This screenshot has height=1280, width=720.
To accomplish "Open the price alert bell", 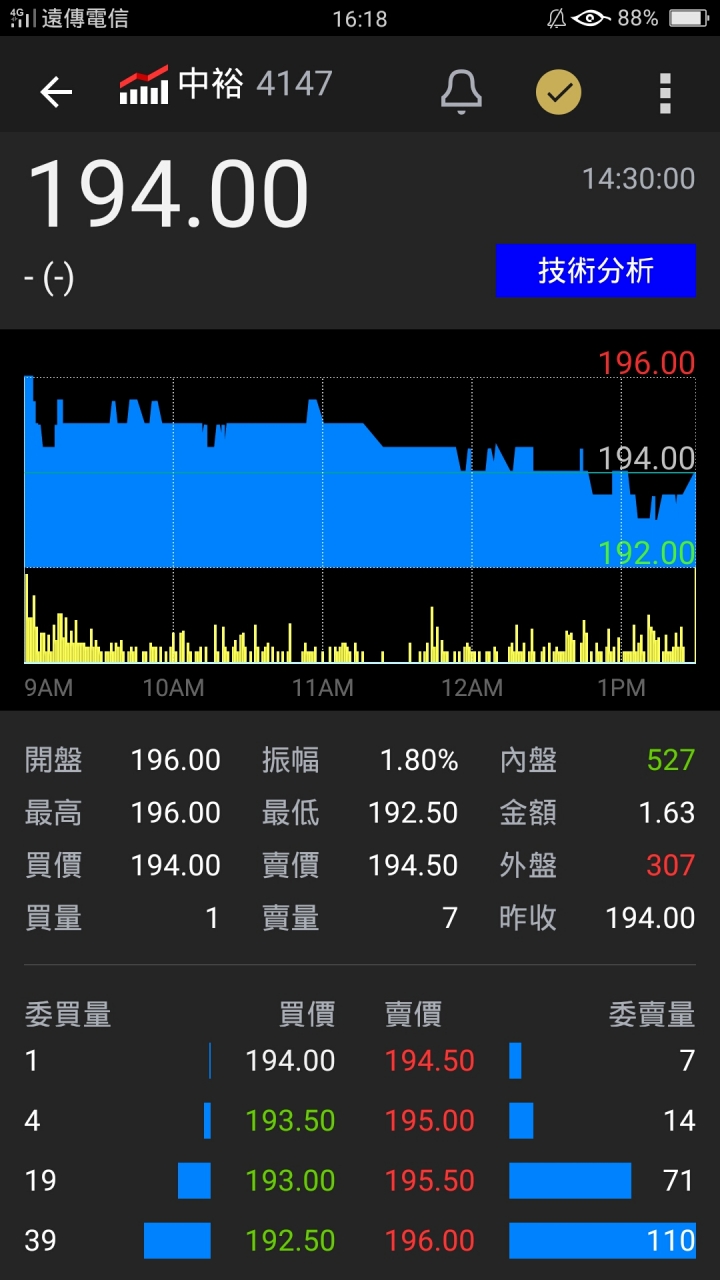I will click(461, 92).
